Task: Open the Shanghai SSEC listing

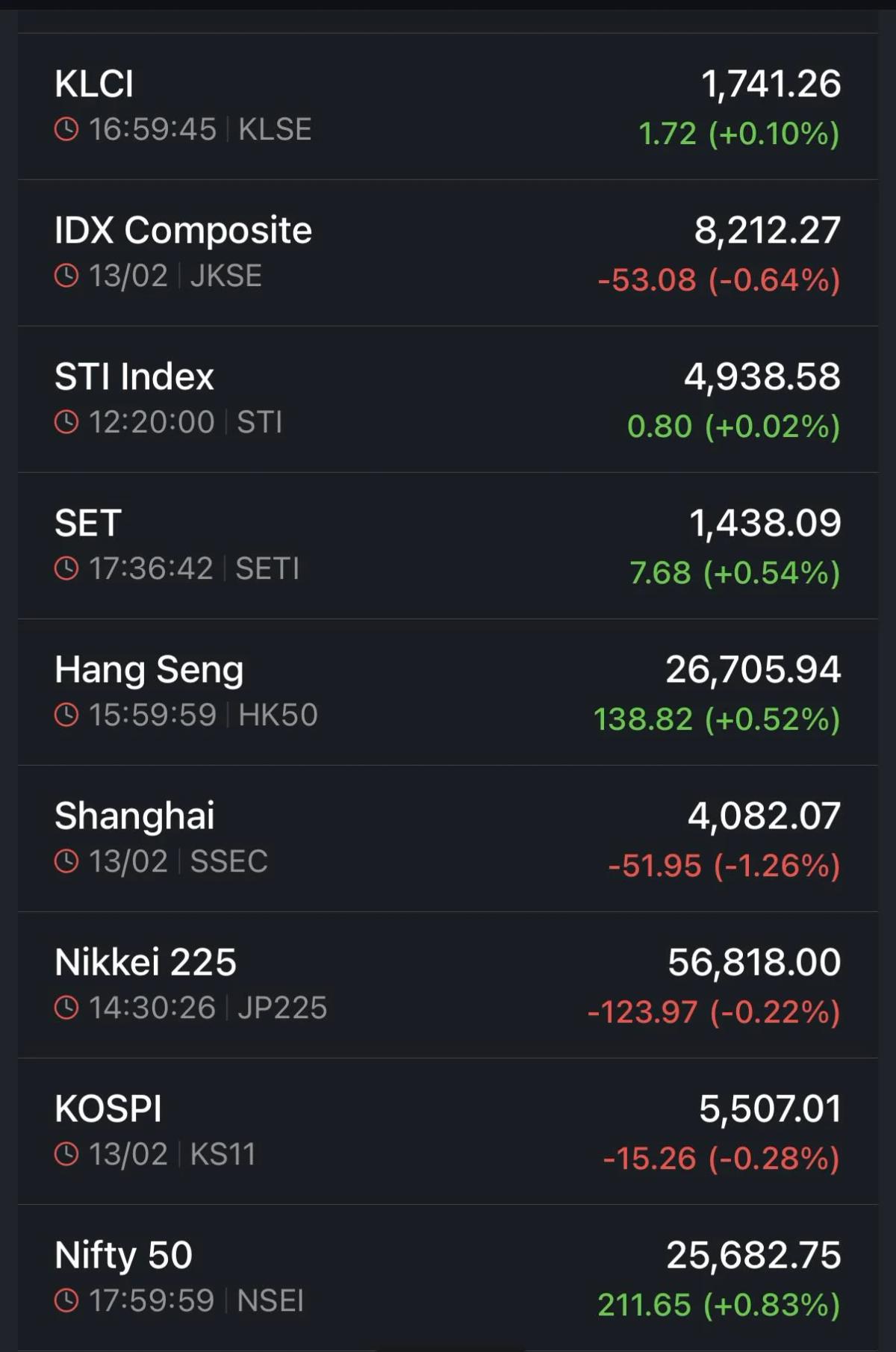Action: (x=448, y=837)
